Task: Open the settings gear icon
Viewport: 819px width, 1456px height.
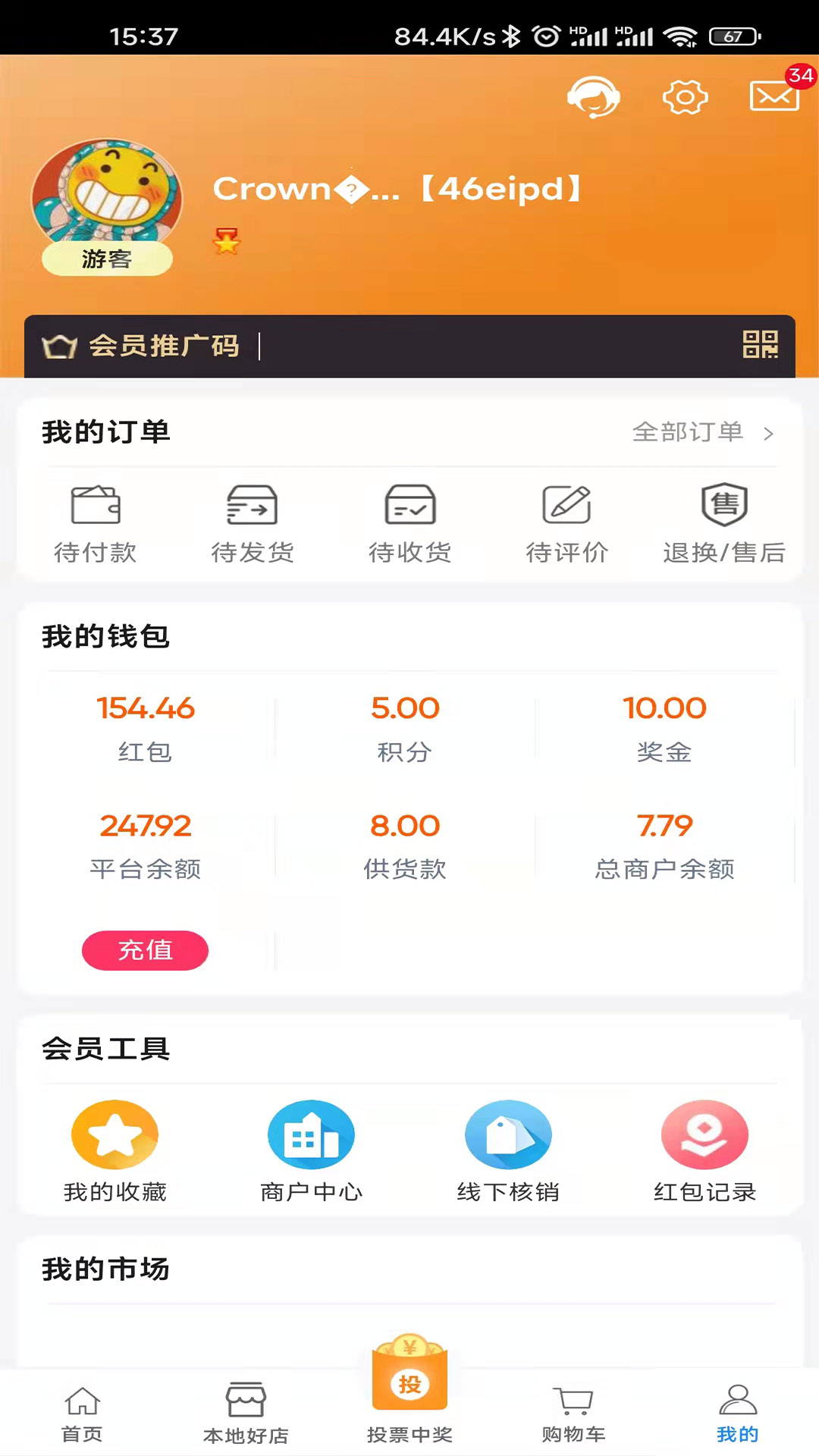Action: point(684,97)
